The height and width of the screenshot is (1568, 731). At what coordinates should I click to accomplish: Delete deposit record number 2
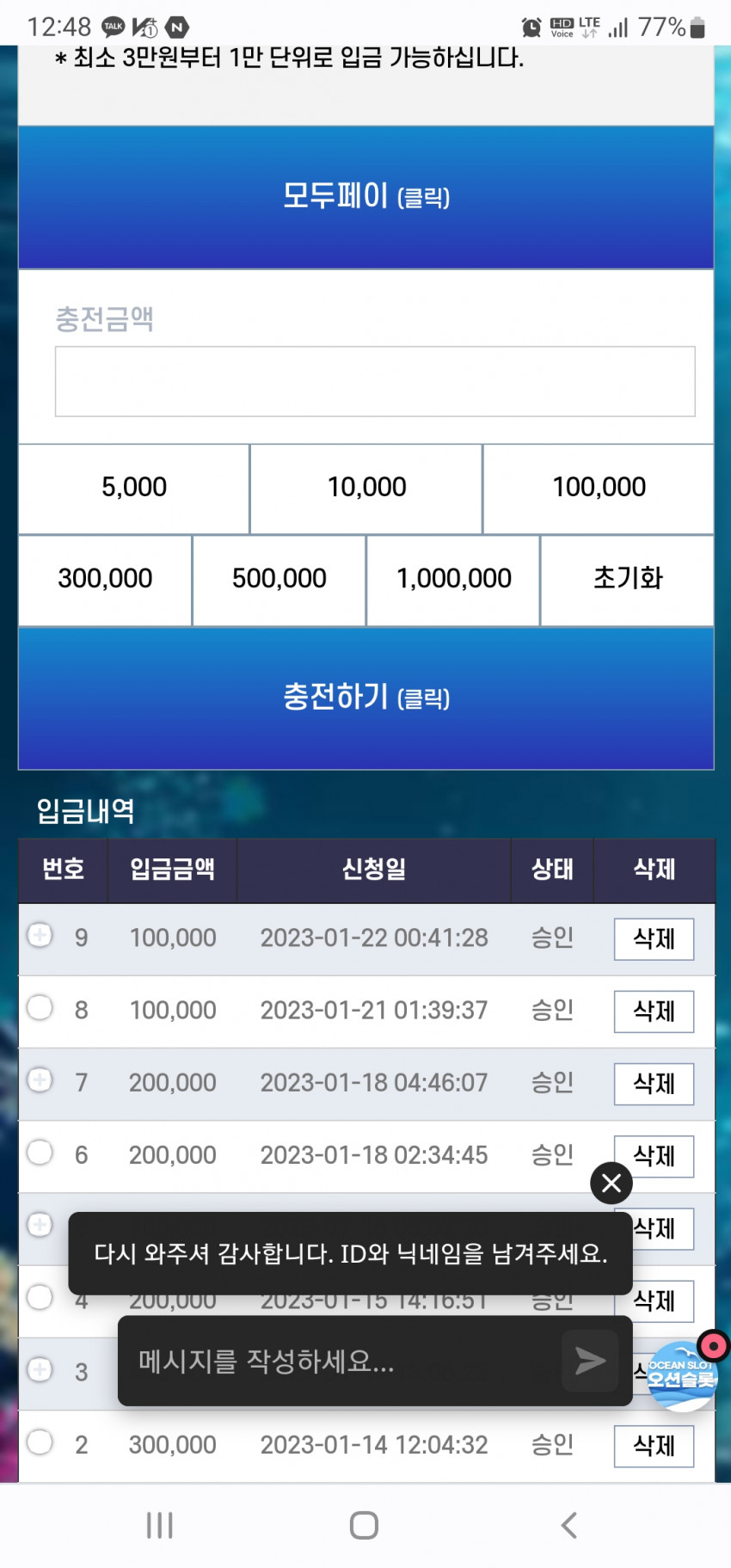tap(654, 1445)
